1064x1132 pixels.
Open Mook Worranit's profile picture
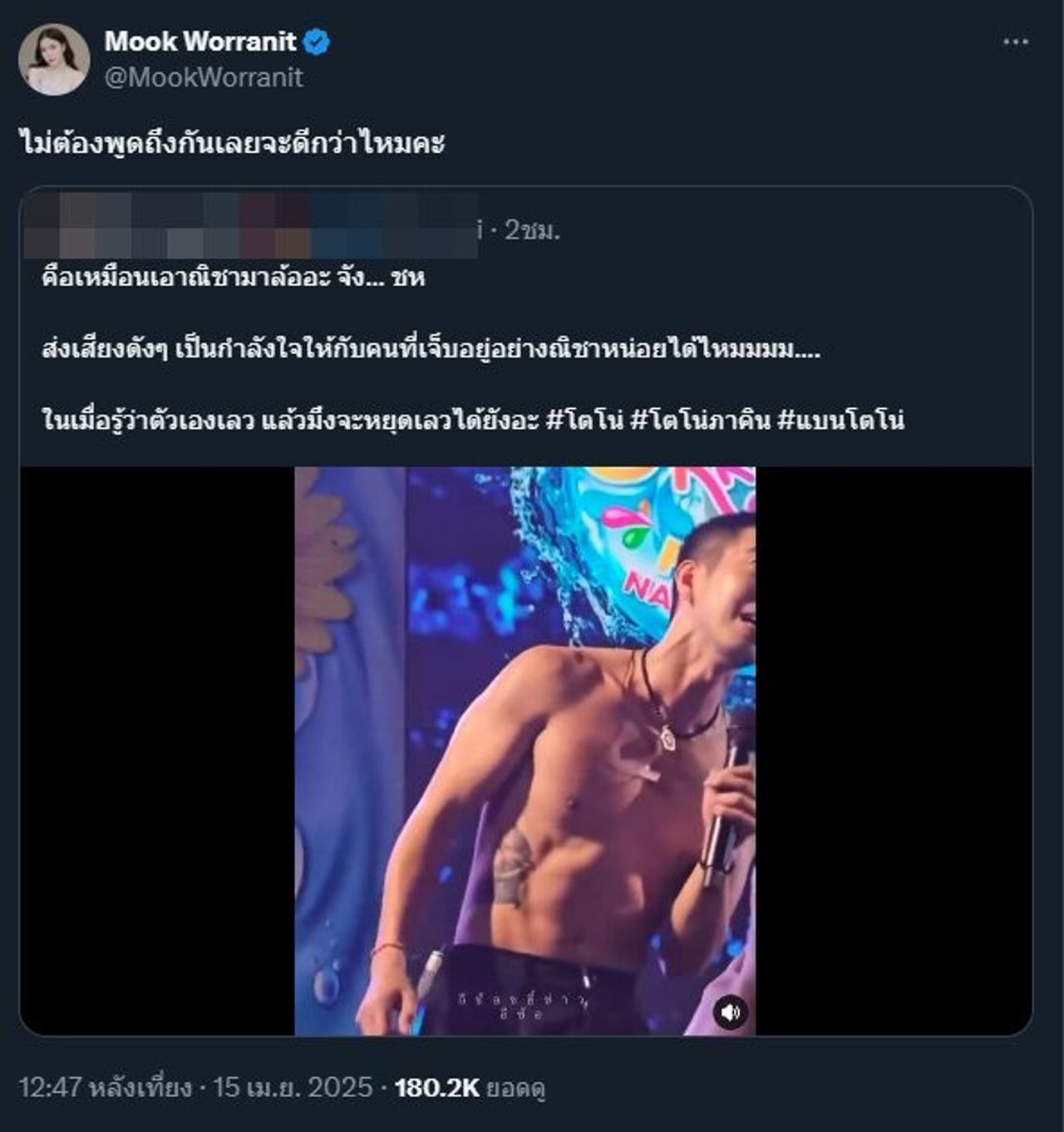54,59
